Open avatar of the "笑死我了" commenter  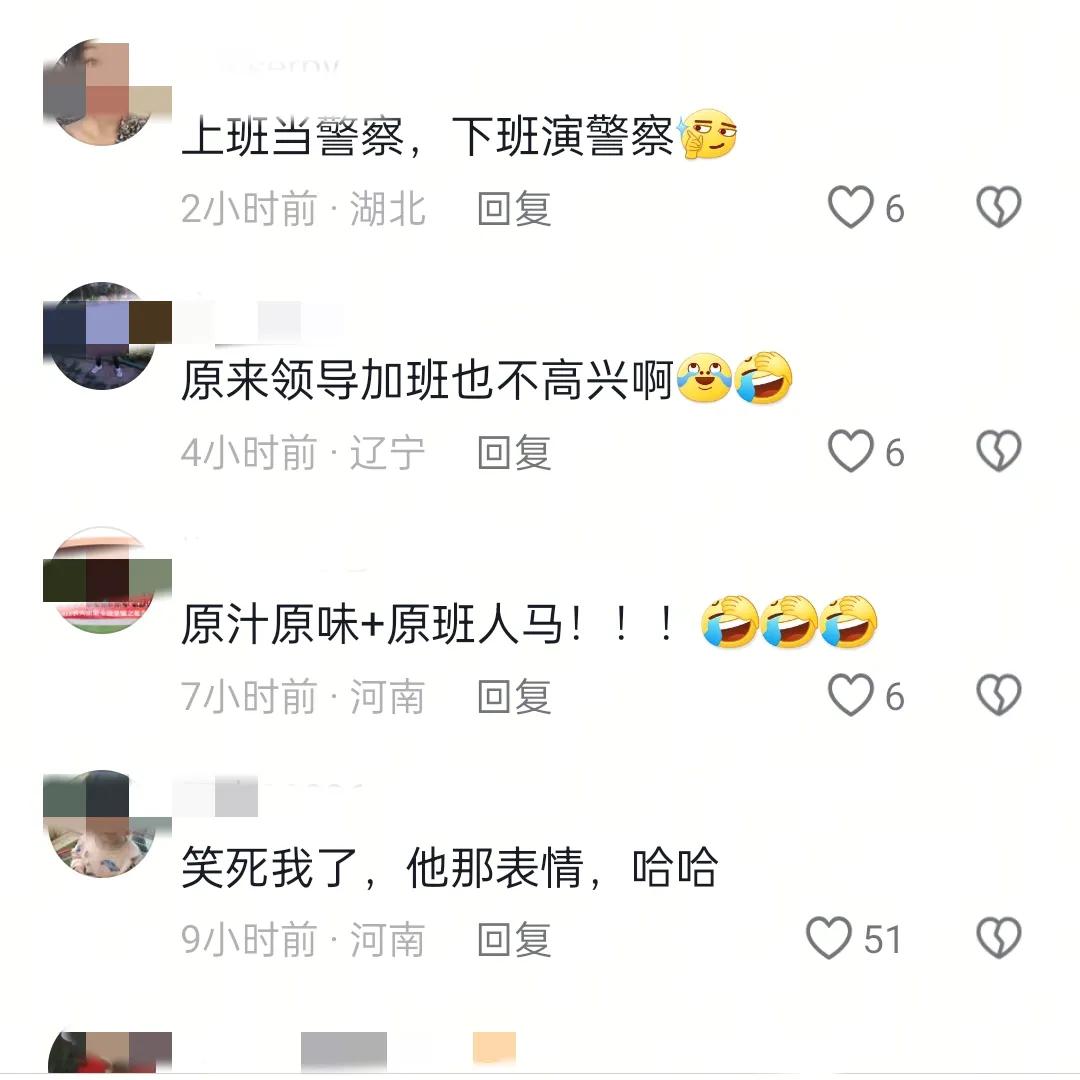pos(102,824)
